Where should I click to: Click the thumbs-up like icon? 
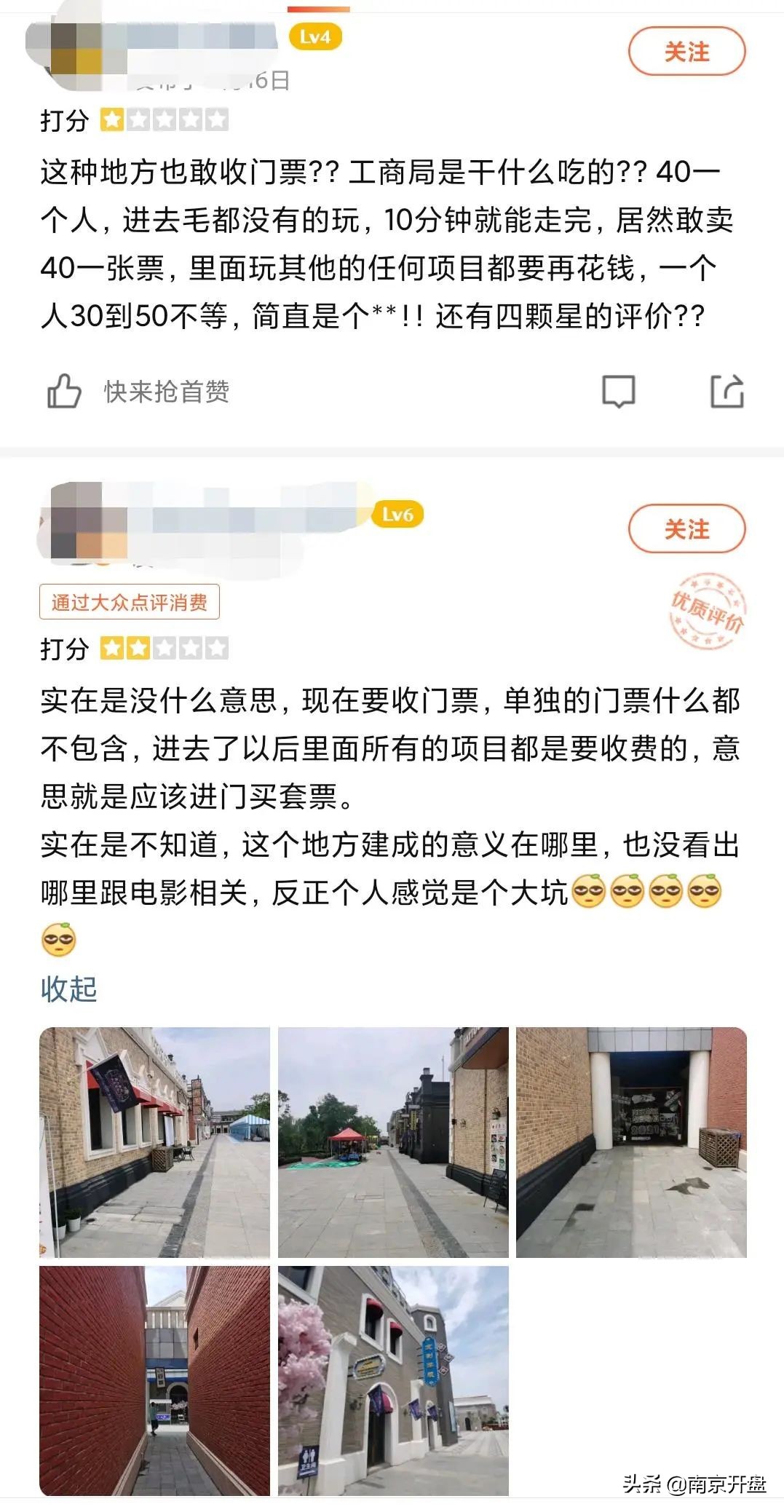[64, 391]
